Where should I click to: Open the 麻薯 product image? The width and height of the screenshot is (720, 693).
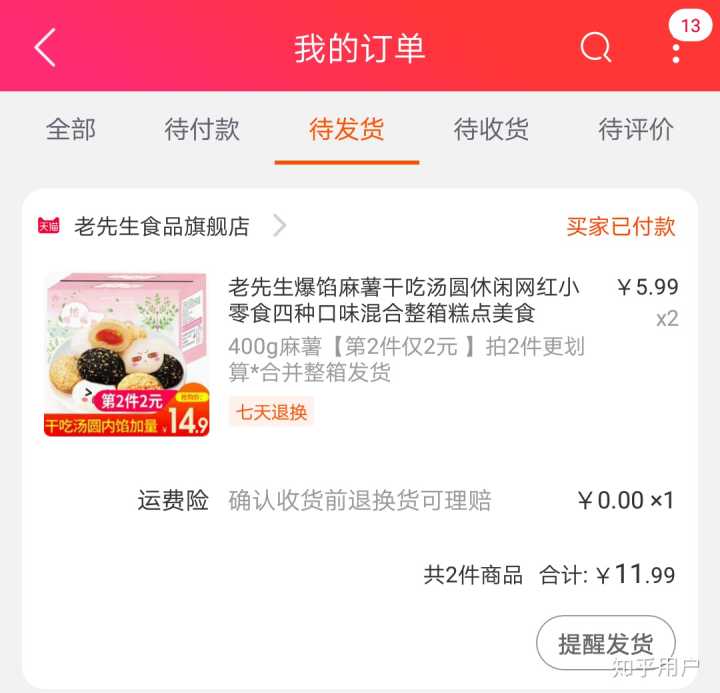tap(126, 353)
